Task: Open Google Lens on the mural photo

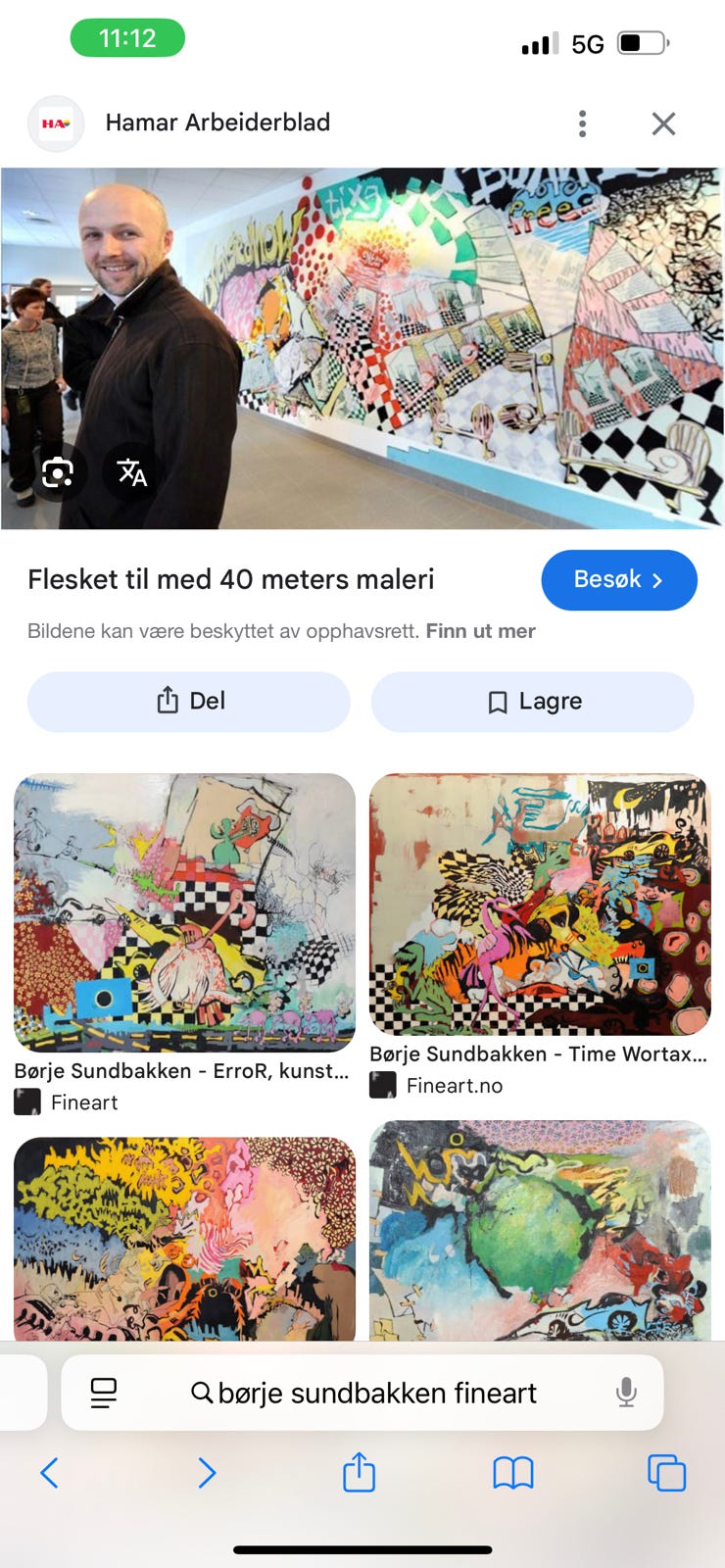Action: 60,473
